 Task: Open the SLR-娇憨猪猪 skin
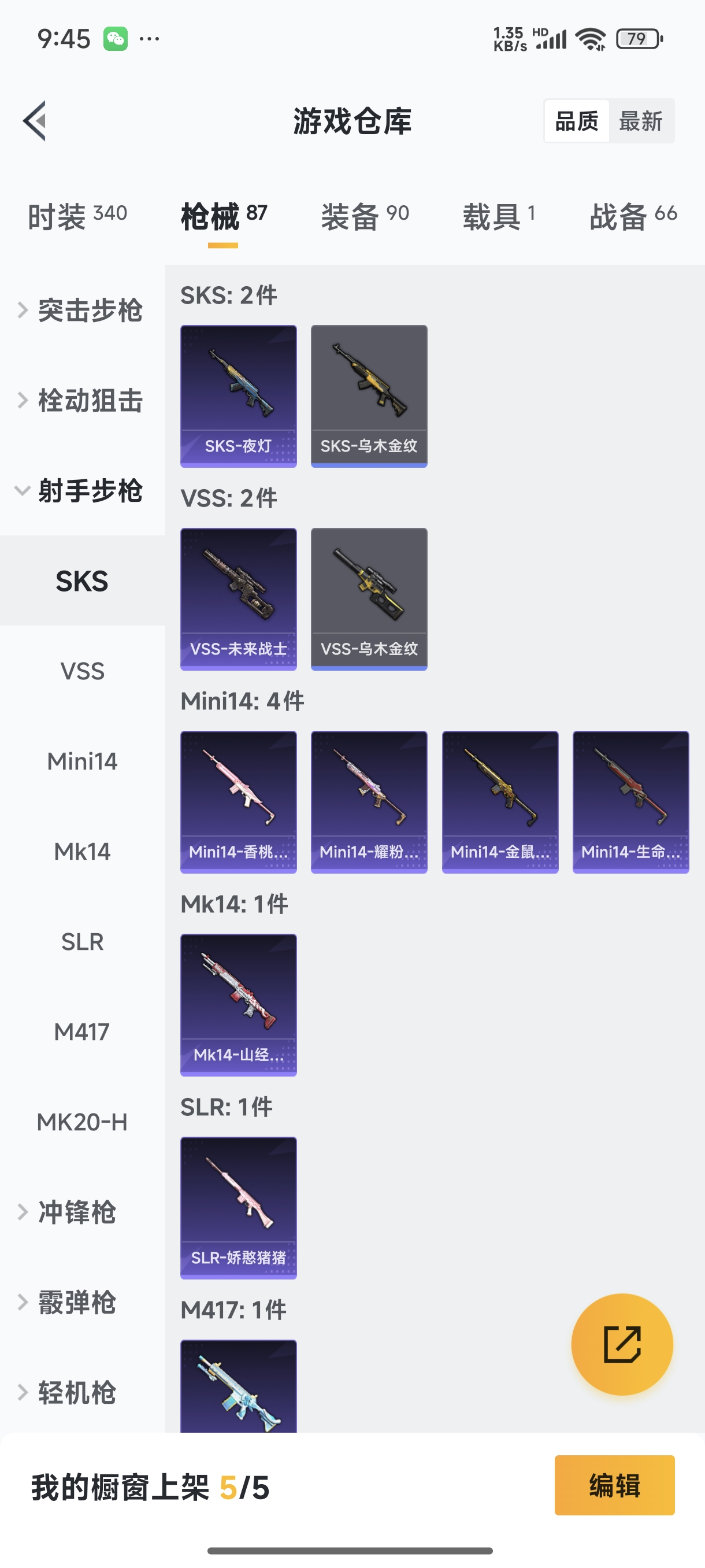tap(239, 1208)
